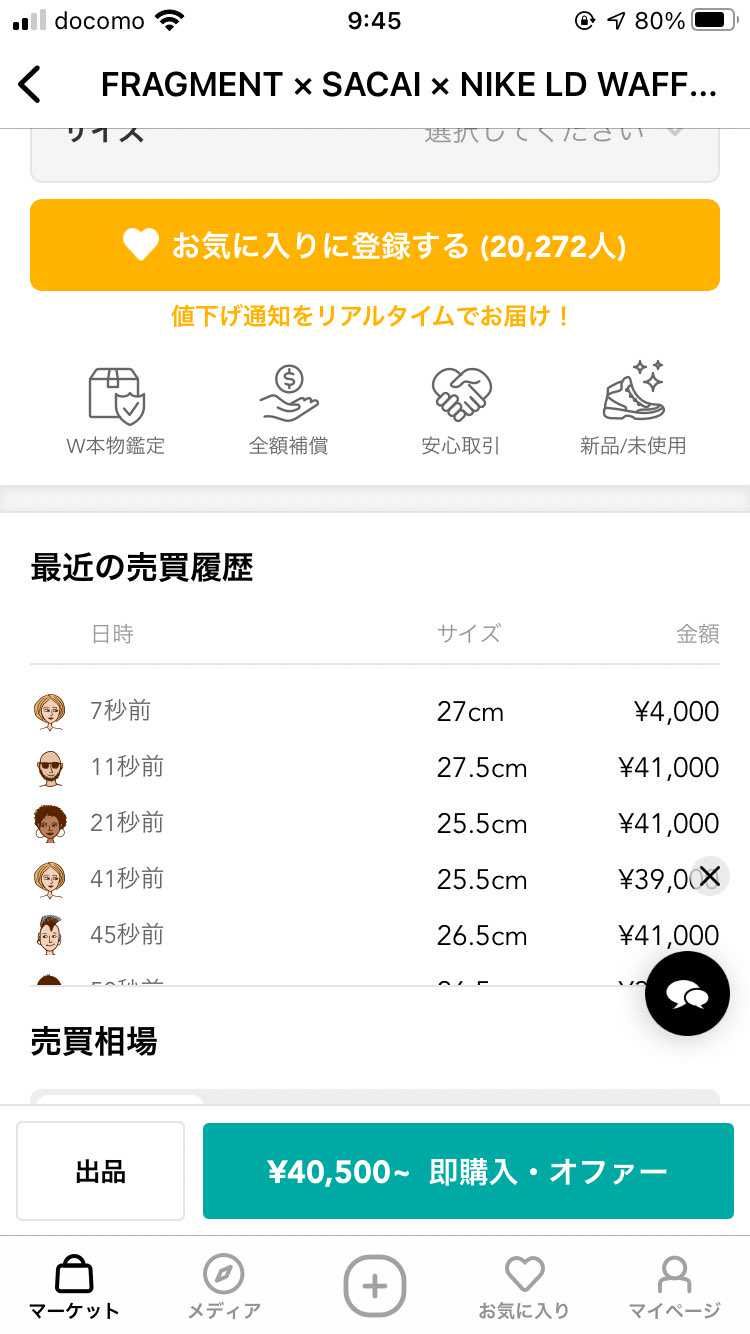Go back using the left arrow
Viewport: 750px width, 1334px height.
30,84
